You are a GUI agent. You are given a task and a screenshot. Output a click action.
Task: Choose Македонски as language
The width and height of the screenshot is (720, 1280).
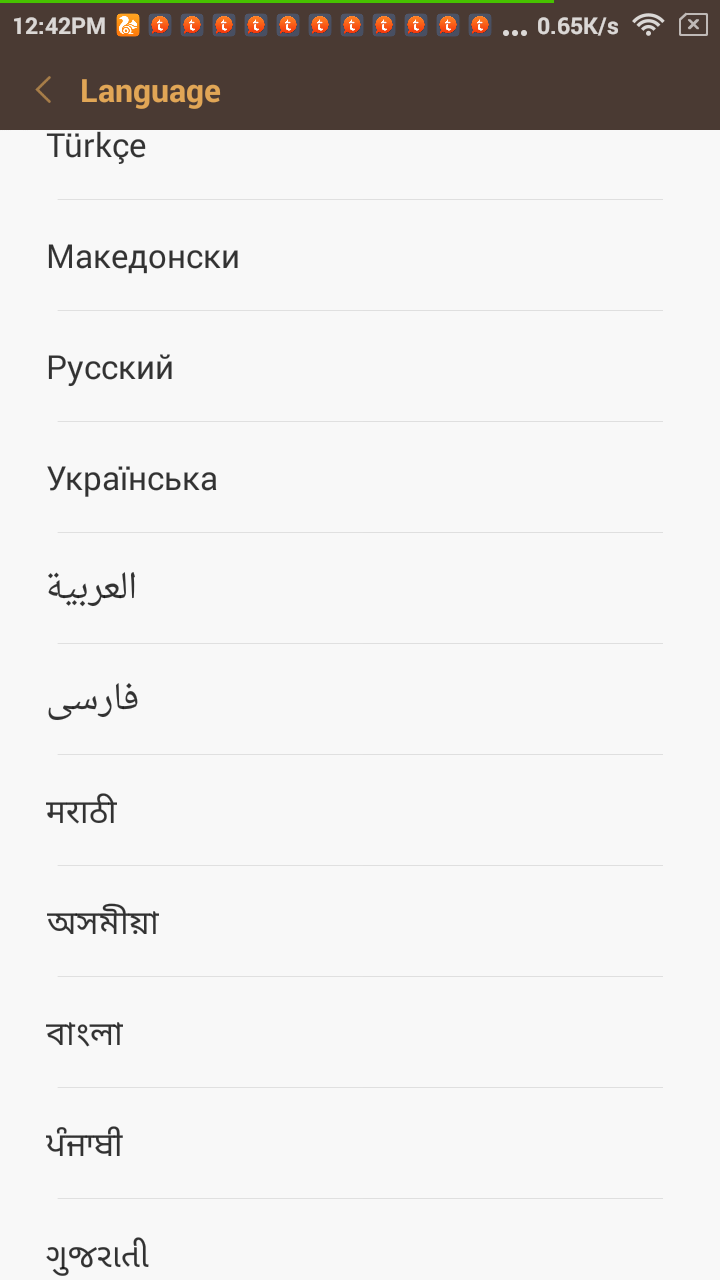pos(143,257)
